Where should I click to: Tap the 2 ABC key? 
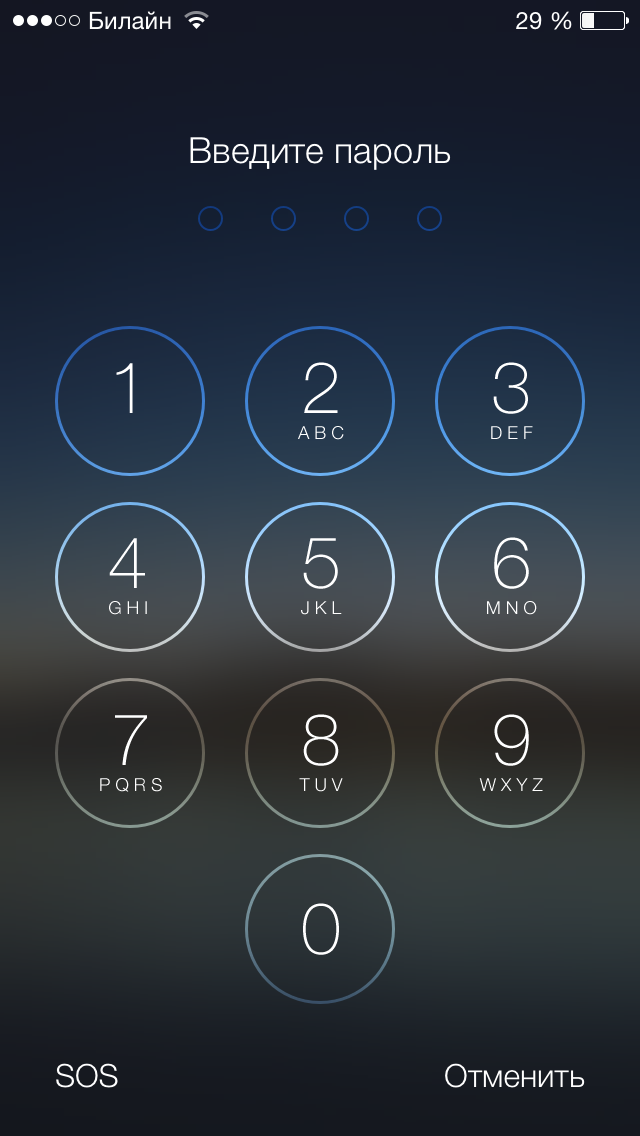pyautogui.click(x=320, y=401)
